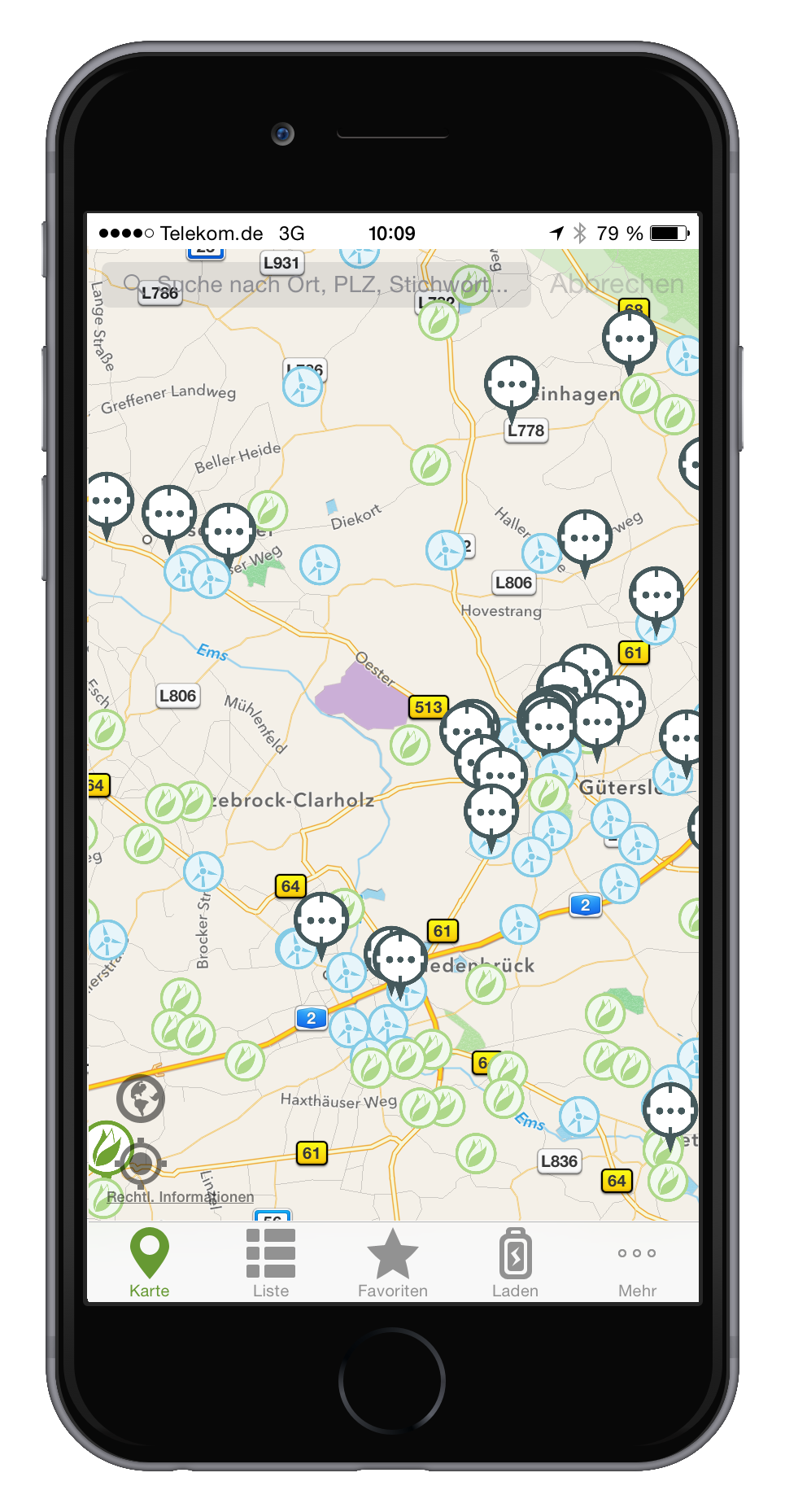Tap the search field for Ort, PLZ, Stichwort
The image size is (785, 1512).
coord(316,284)
